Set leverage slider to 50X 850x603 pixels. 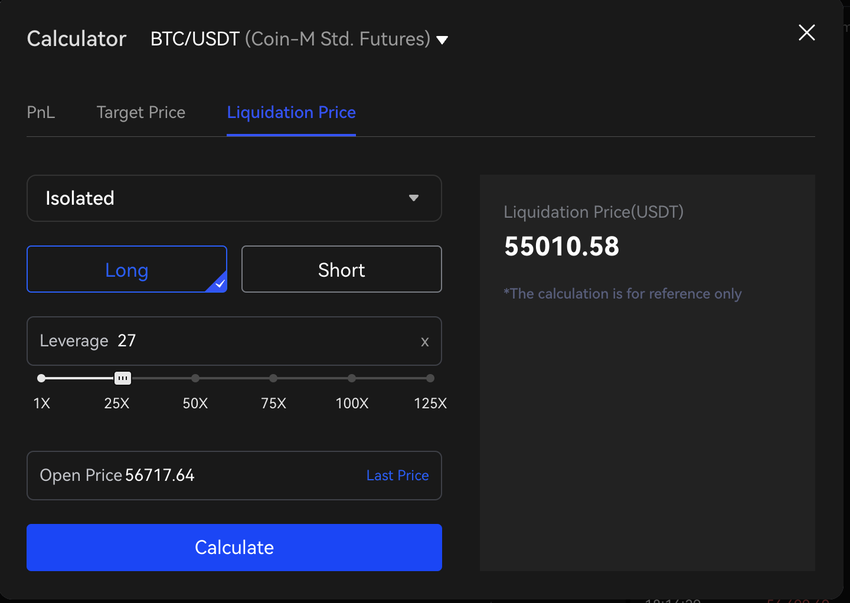[195, 378]
